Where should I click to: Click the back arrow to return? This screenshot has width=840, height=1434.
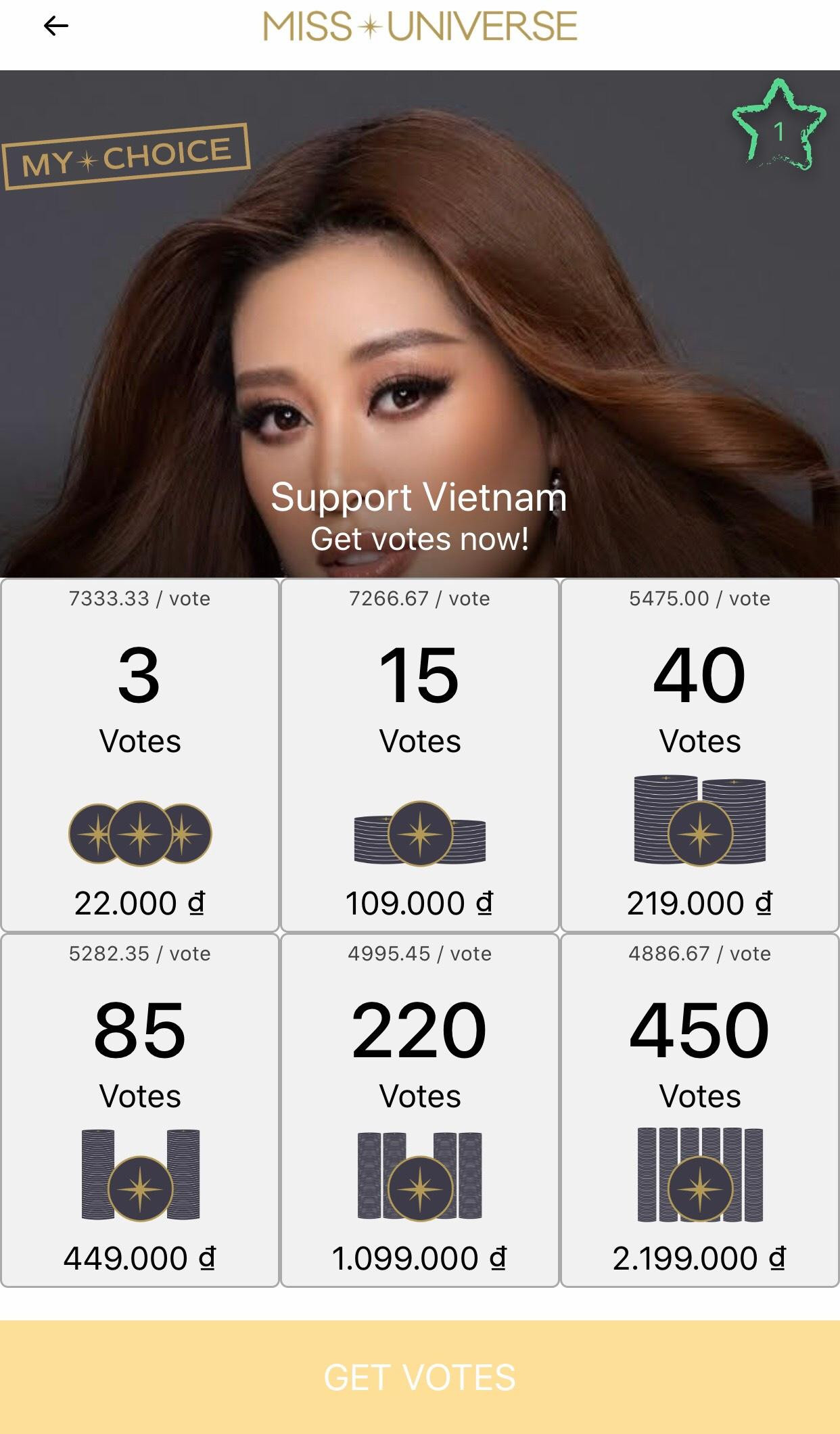[57, 26]
